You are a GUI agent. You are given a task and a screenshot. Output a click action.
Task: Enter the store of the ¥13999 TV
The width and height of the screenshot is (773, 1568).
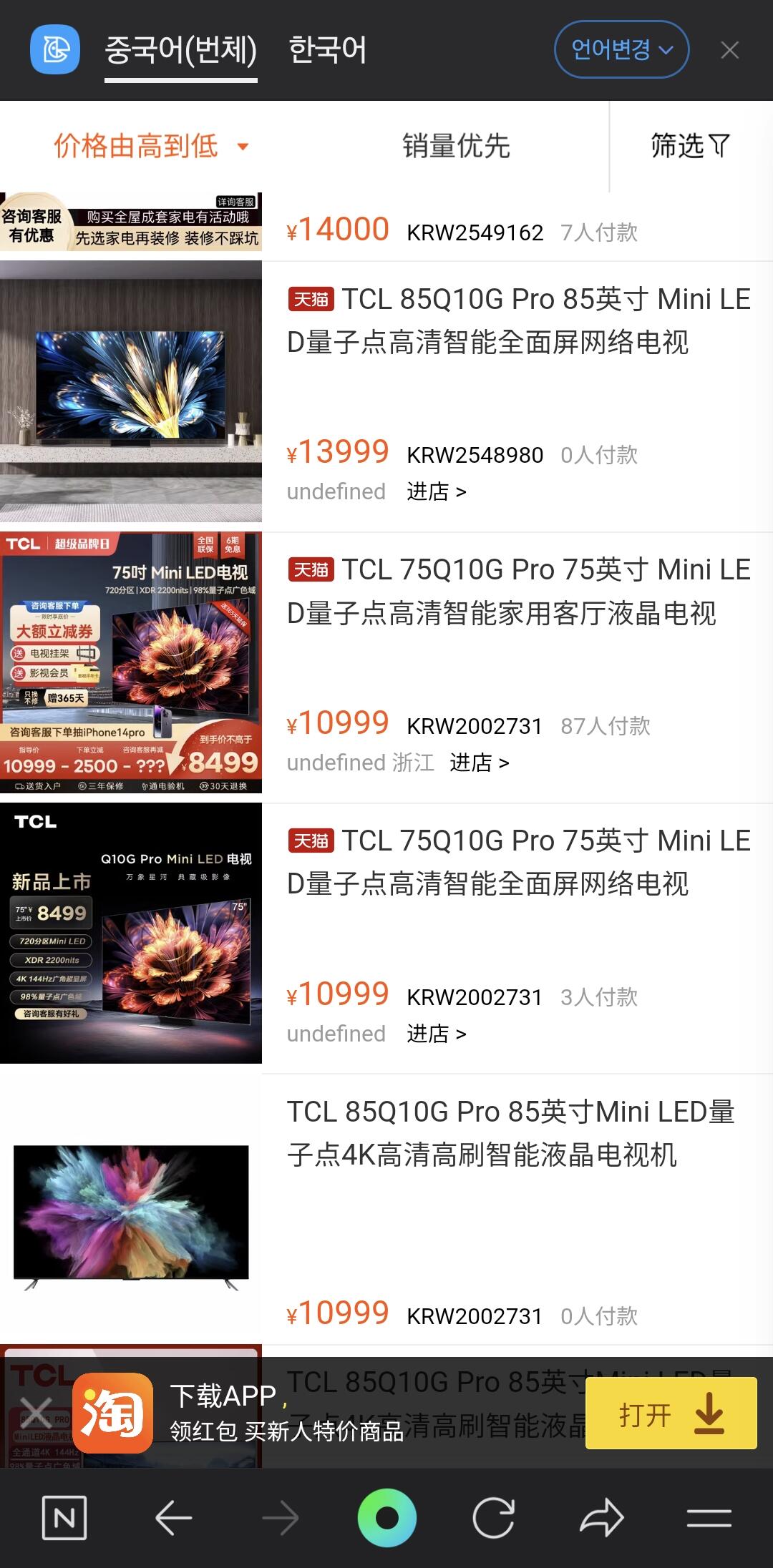[x=436, y=492]
